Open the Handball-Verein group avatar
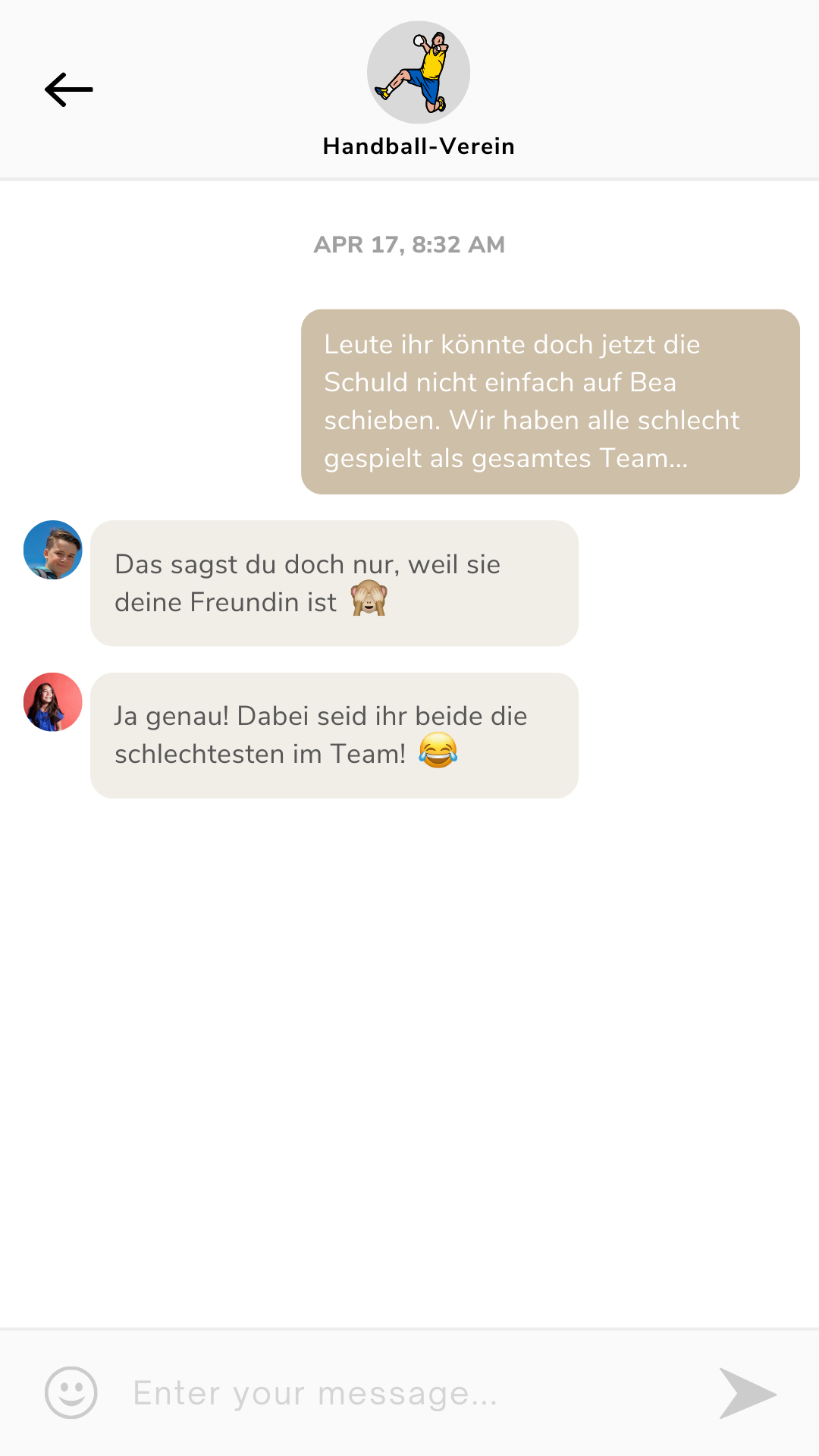 (x=419, y=72)
